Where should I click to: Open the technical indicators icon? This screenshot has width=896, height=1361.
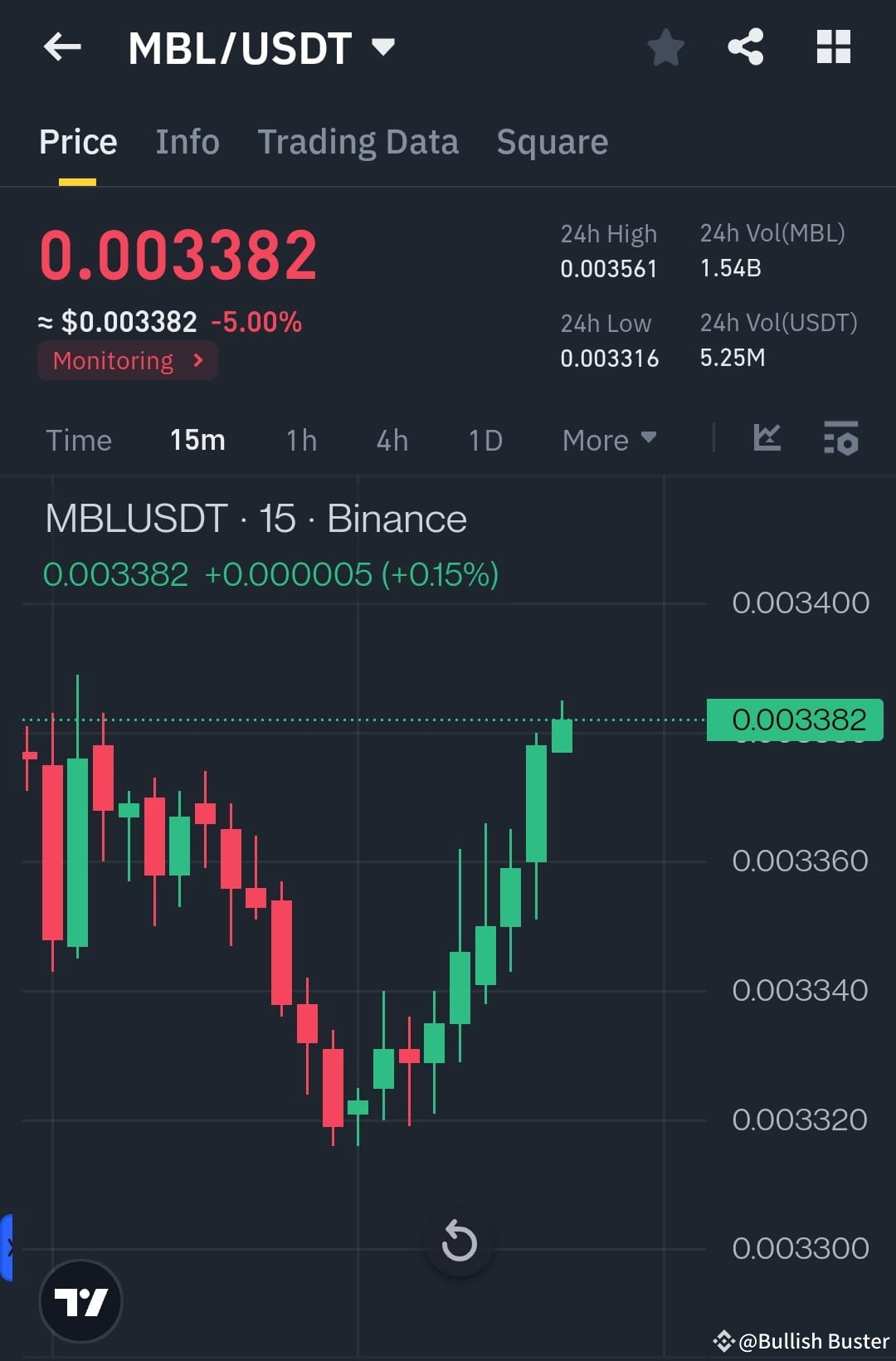tap(841, 439)
